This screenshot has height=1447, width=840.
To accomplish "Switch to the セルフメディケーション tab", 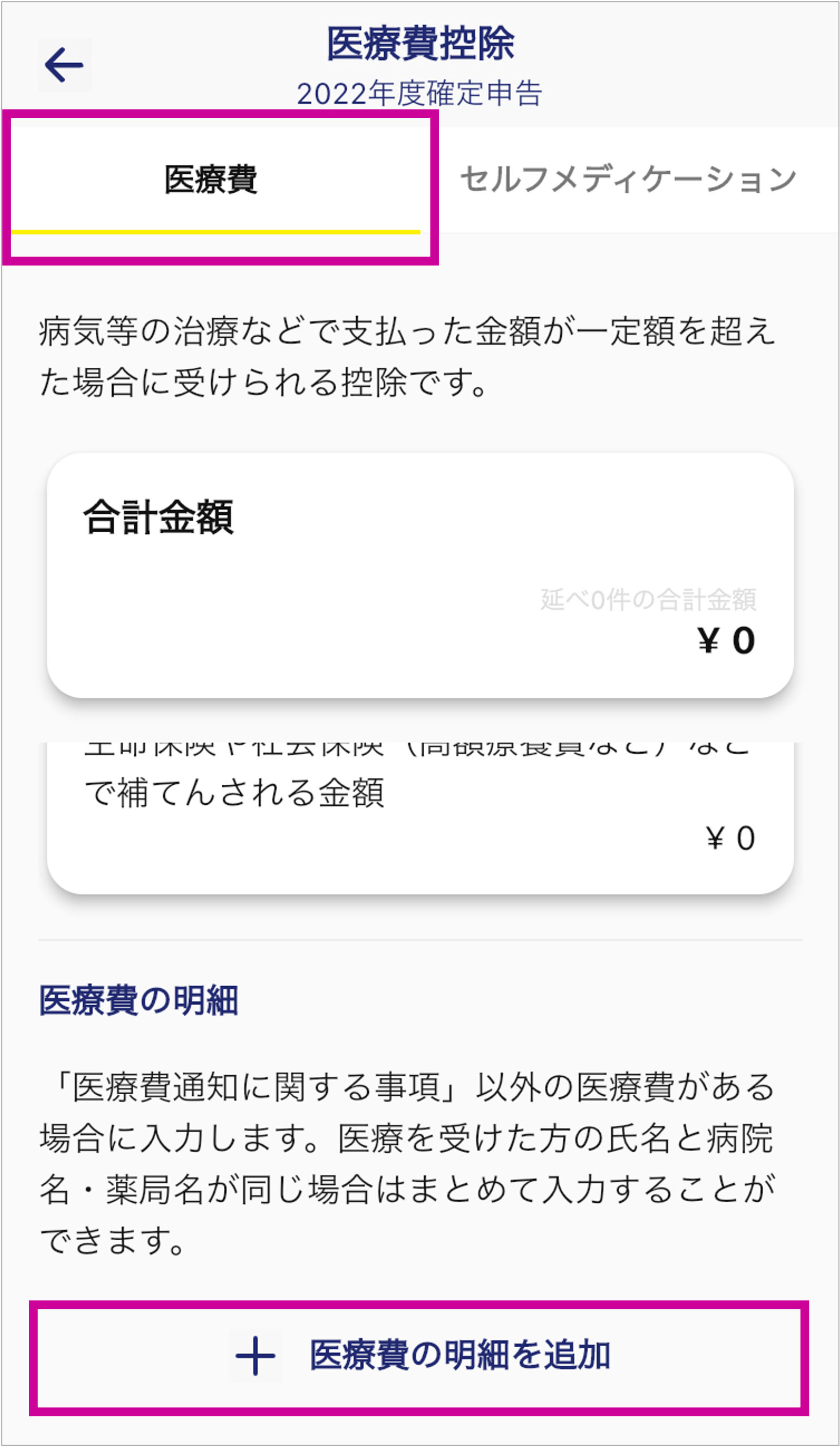I will coord(629,180).
